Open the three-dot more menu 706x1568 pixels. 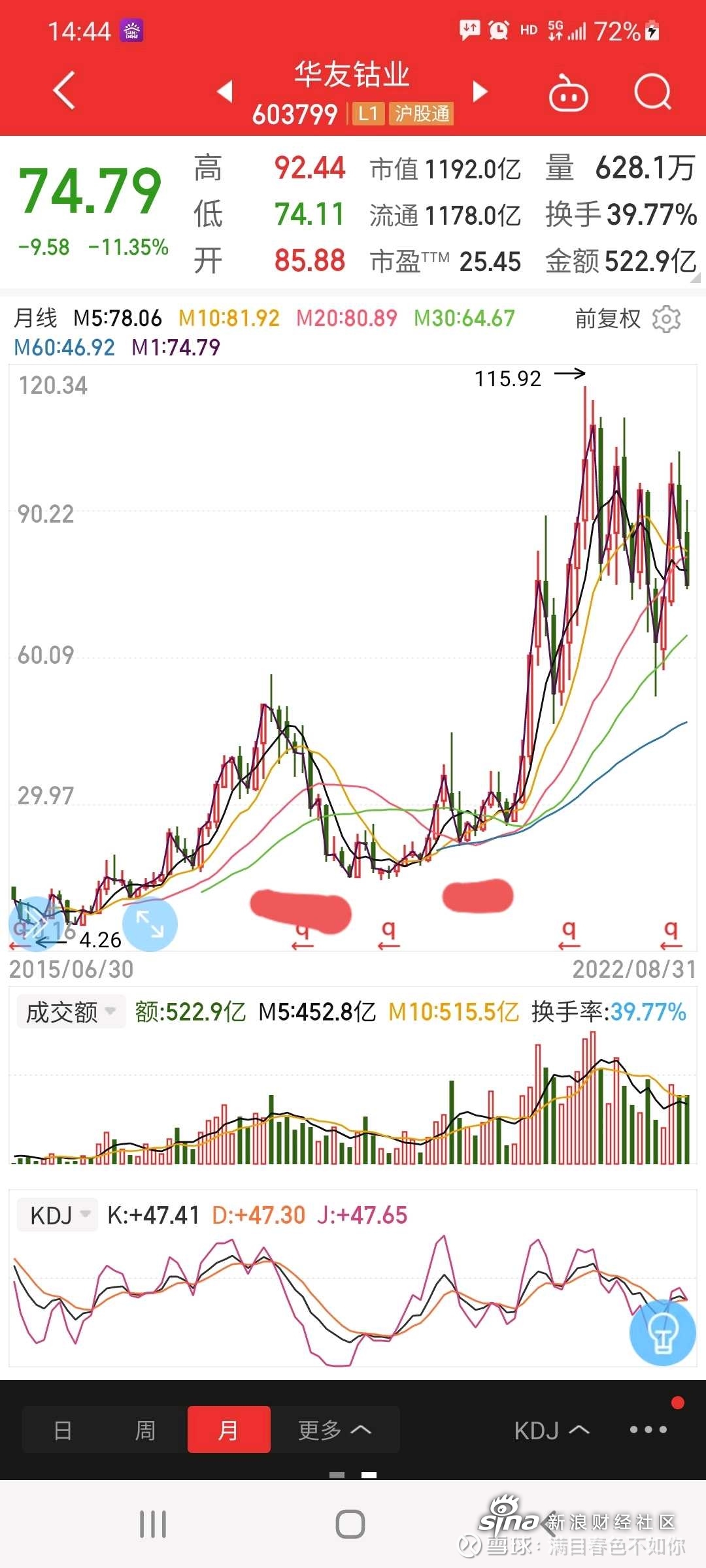tap(648, 1429)
